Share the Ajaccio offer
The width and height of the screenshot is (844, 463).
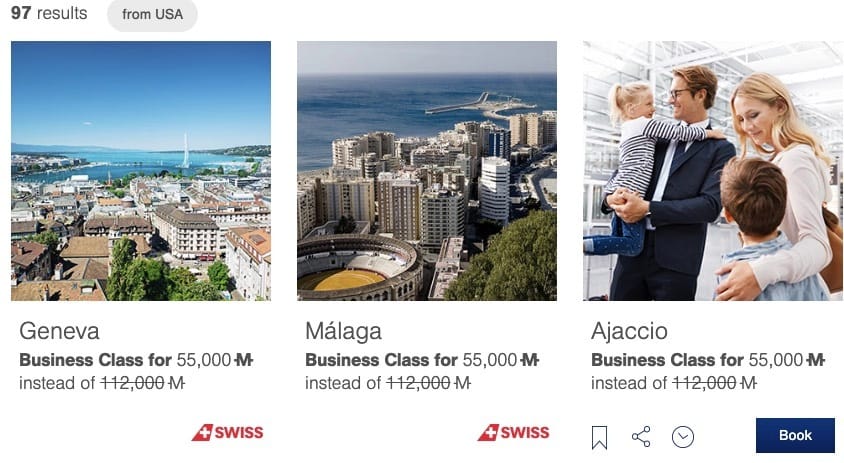(641, 437)
